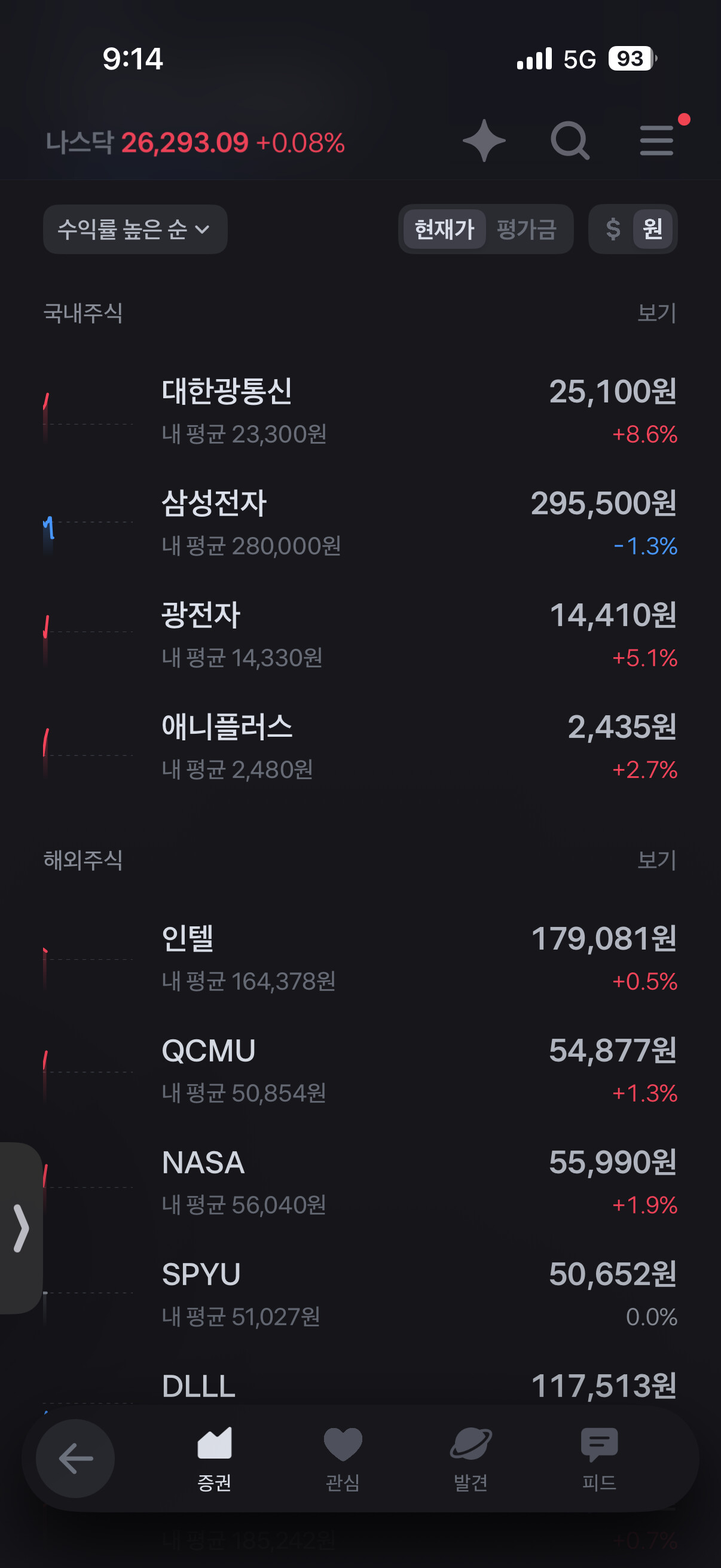Open 보기 next to 국내주식
The image size is (721, 1568).
pos(656,313)
